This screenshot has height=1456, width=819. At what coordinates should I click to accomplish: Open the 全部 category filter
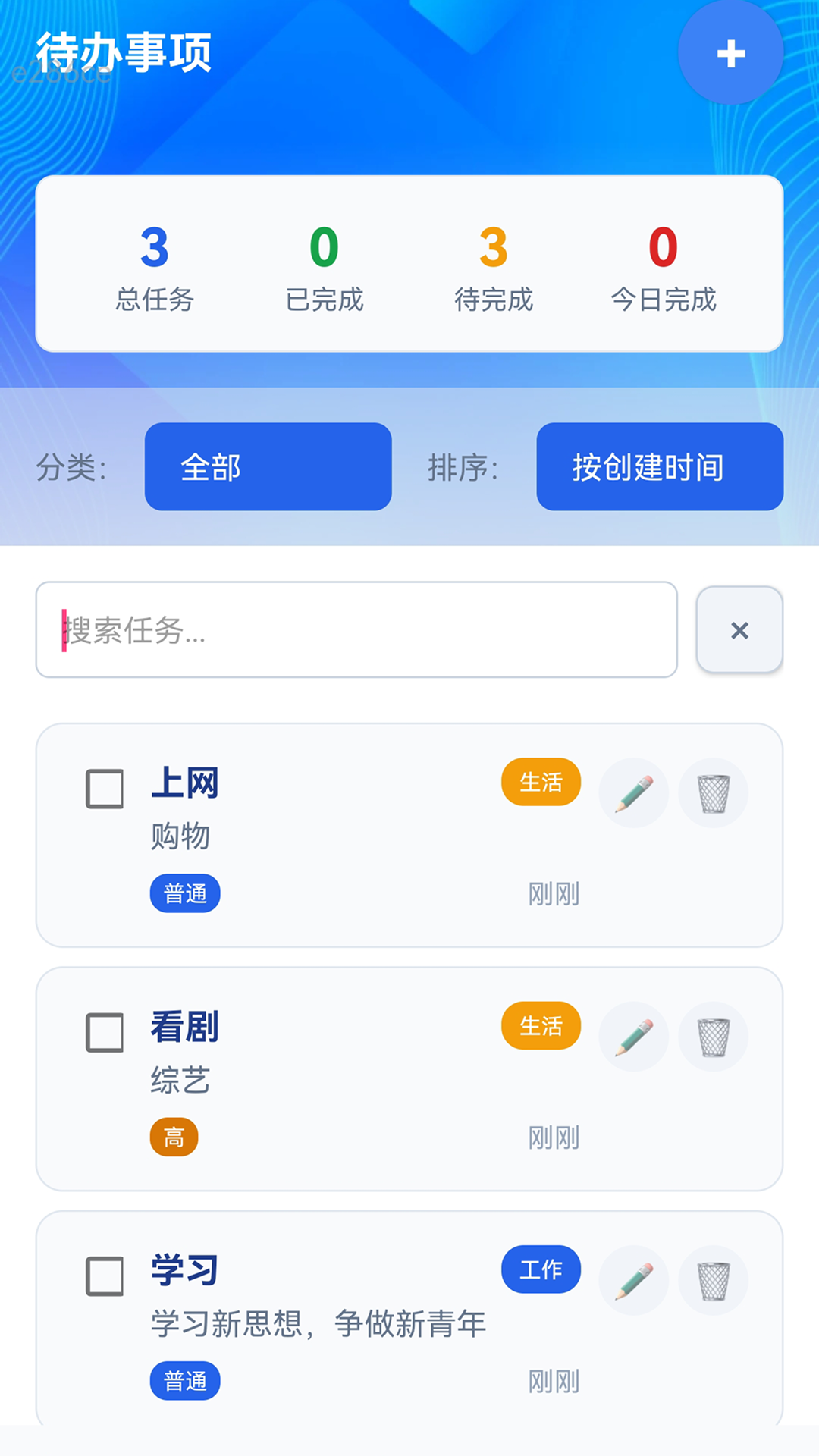[268, 467]
